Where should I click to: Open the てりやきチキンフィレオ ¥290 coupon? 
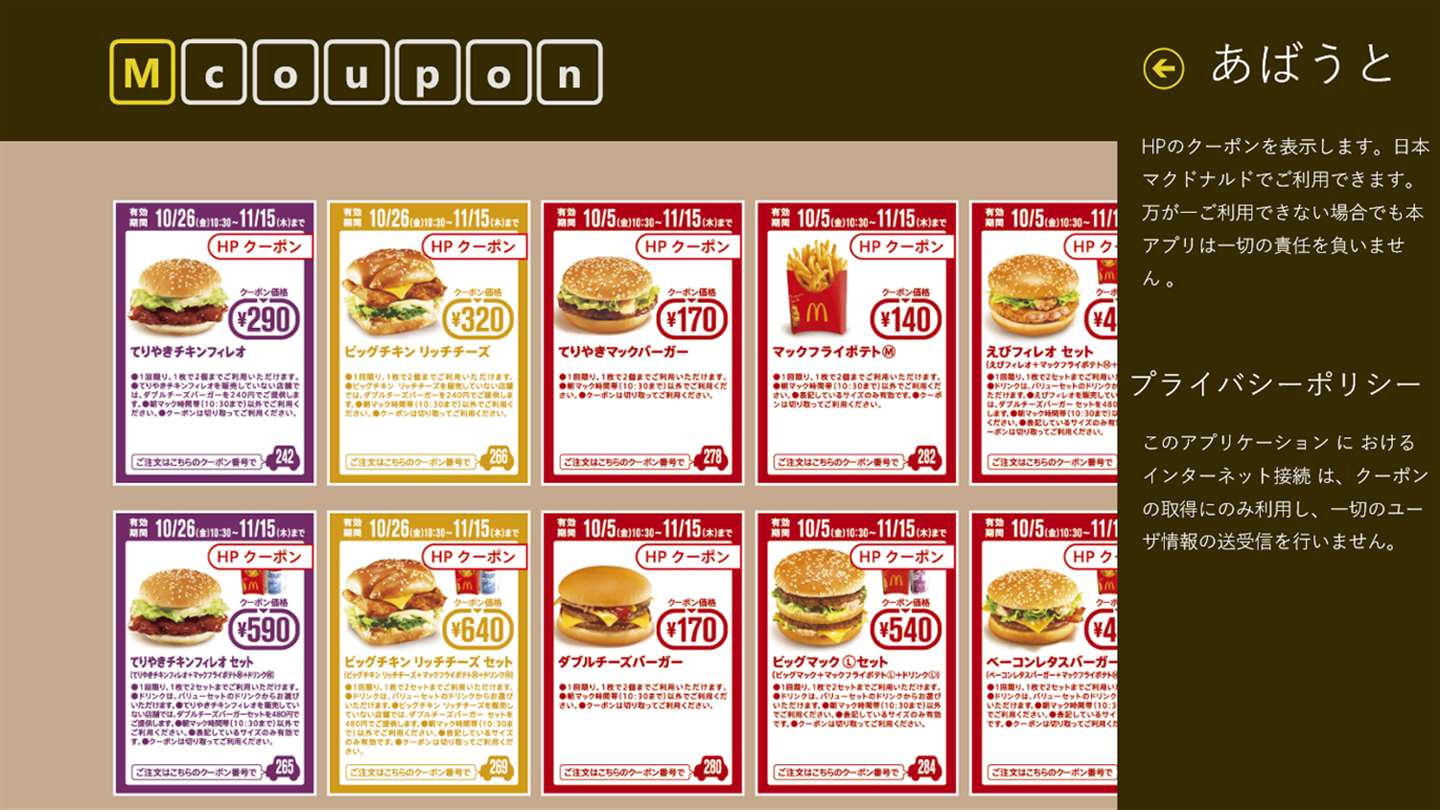pos(215,342)
